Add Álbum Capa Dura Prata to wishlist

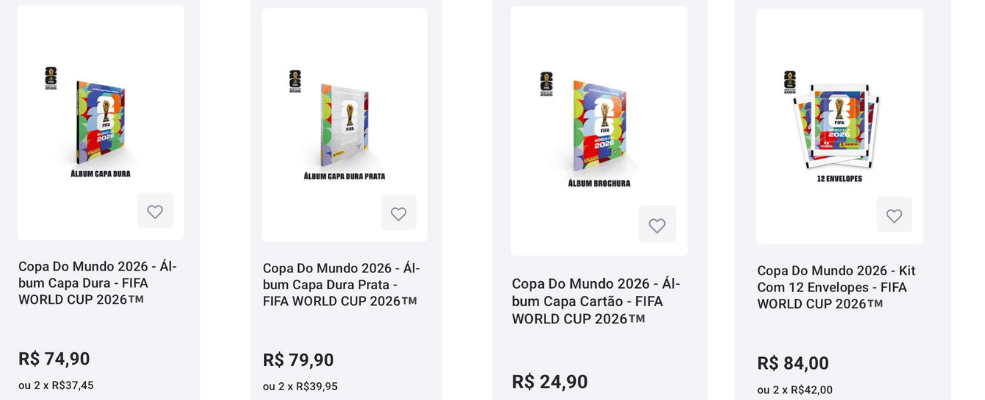tap(398, 213)
